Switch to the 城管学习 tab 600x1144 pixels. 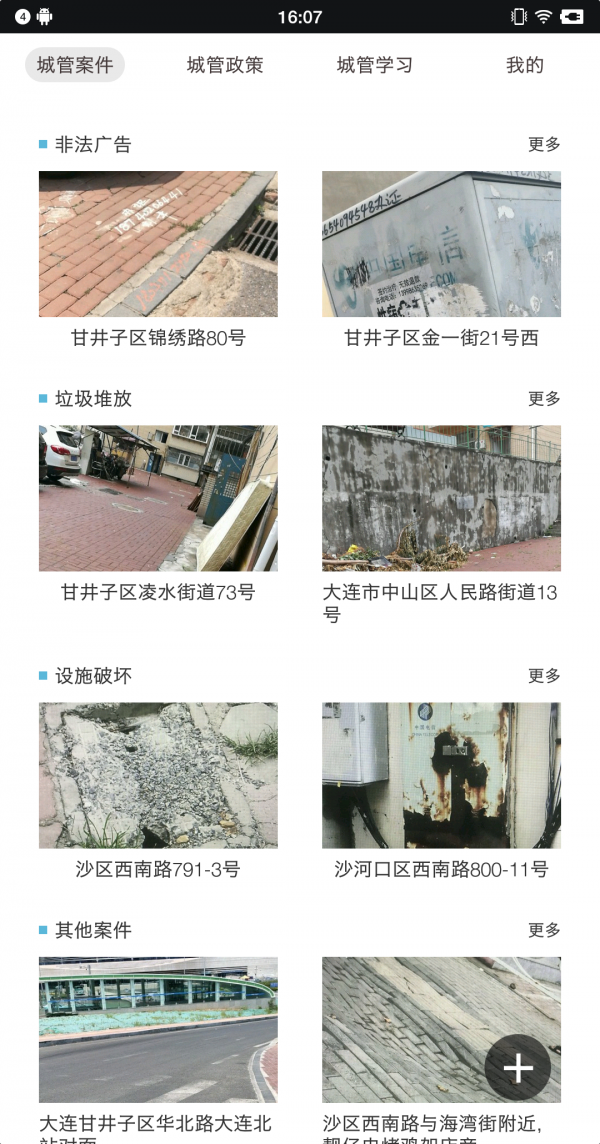[x=375, y=65]
